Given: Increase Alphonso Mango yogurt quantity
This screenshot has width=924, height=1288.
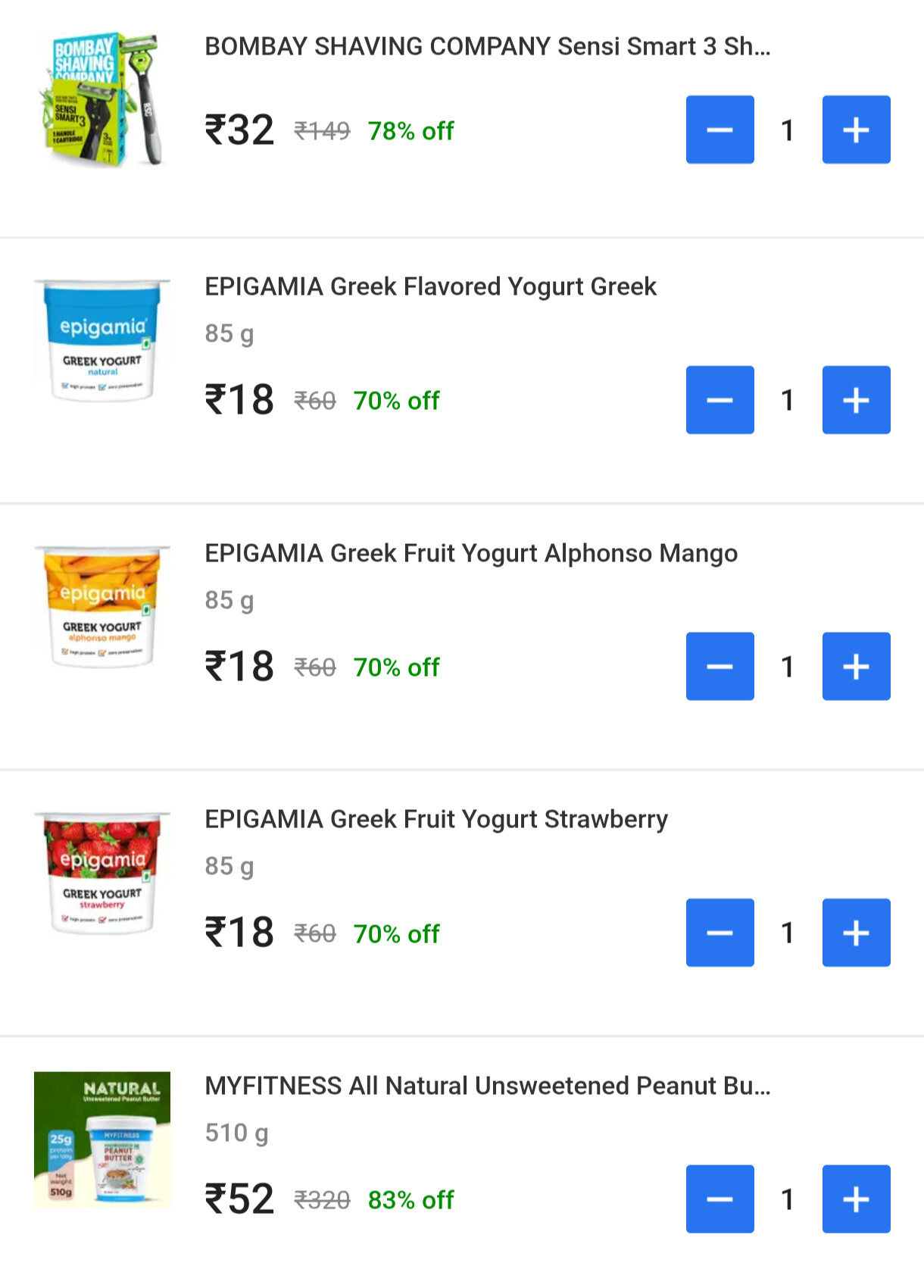Looking at the screenshot, I should click(856, 666).
